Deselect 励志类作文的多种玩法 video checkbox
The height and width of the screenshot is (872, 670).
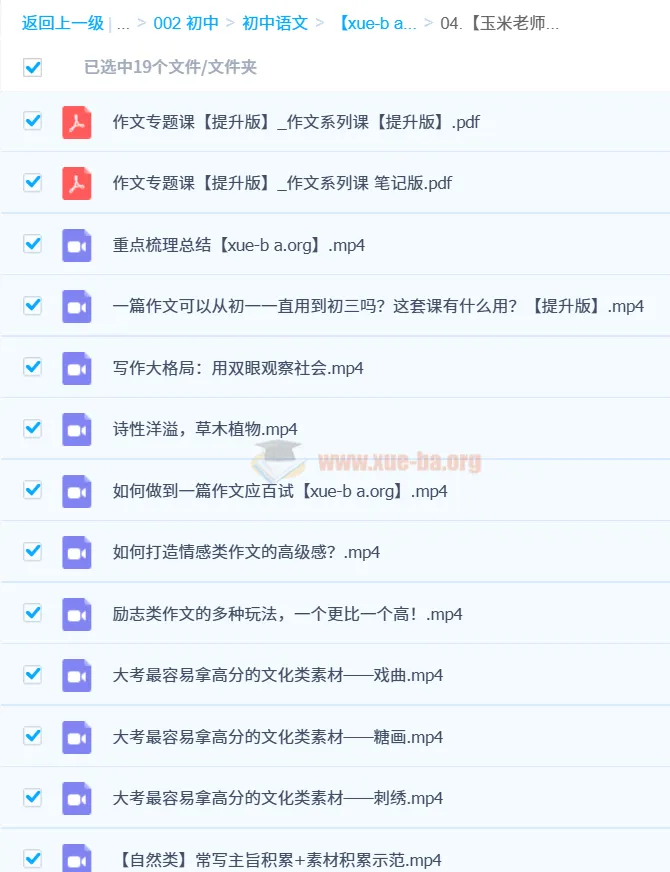click(x=33, y=613)
